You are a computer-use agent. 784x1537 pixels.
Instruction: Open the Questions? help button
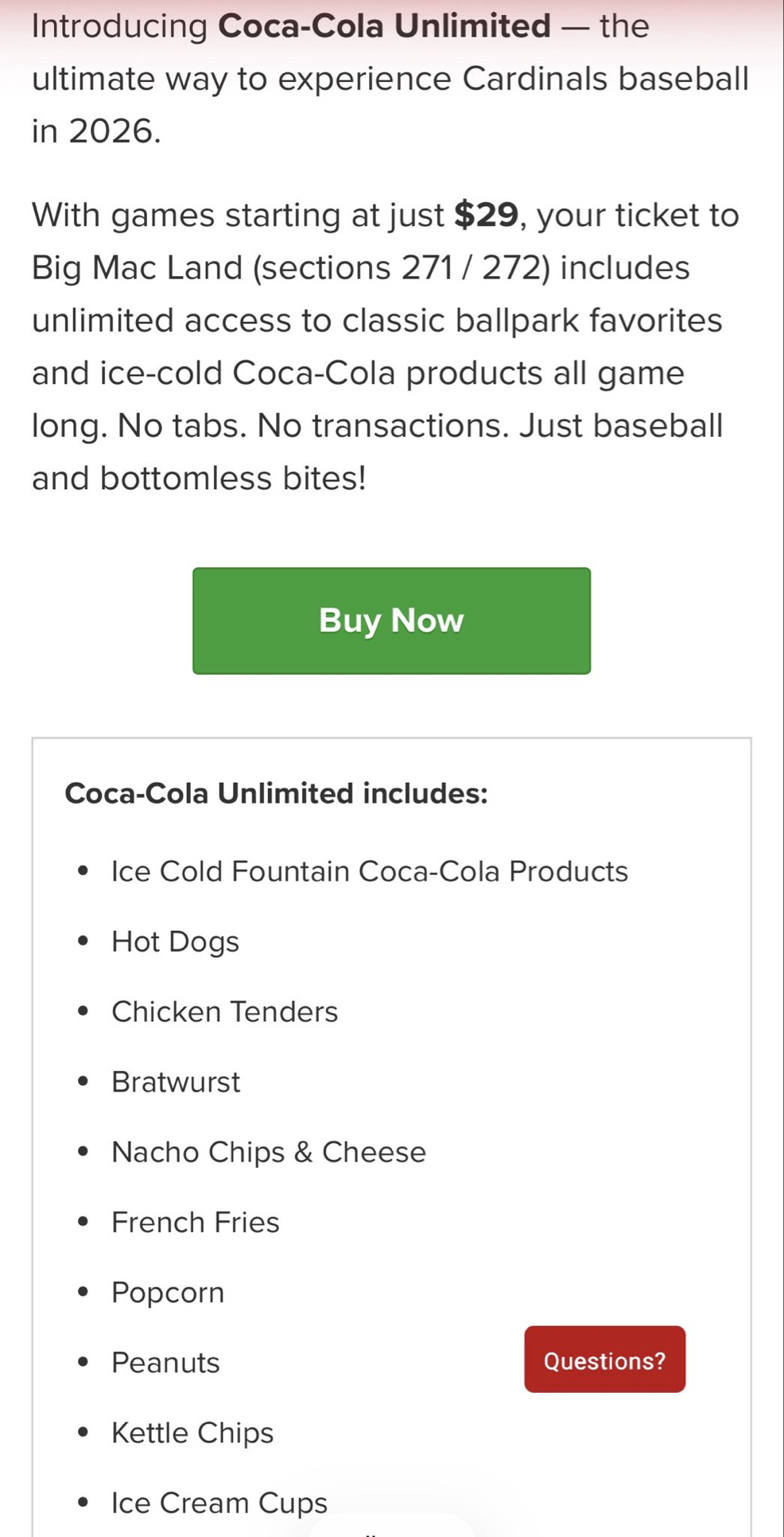[x=604, y=1360]
